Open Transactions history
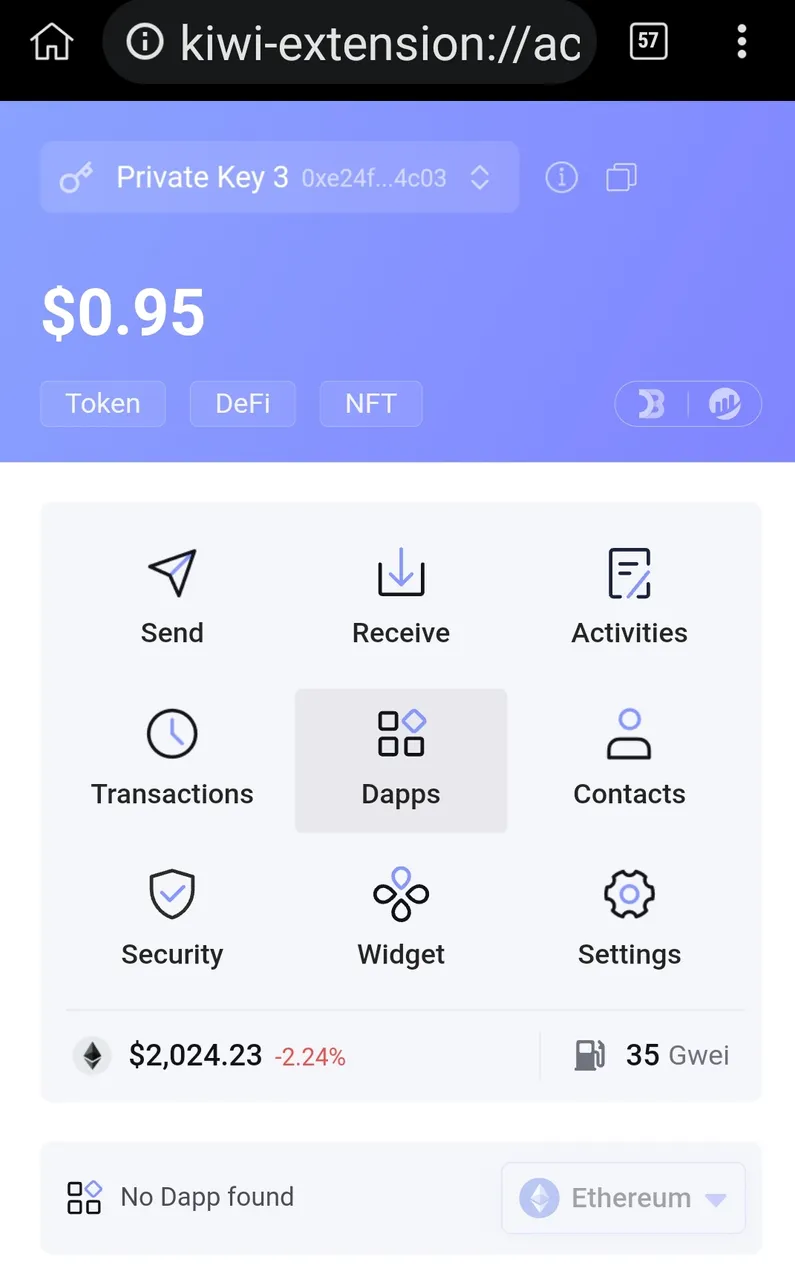 click(172, 759)
